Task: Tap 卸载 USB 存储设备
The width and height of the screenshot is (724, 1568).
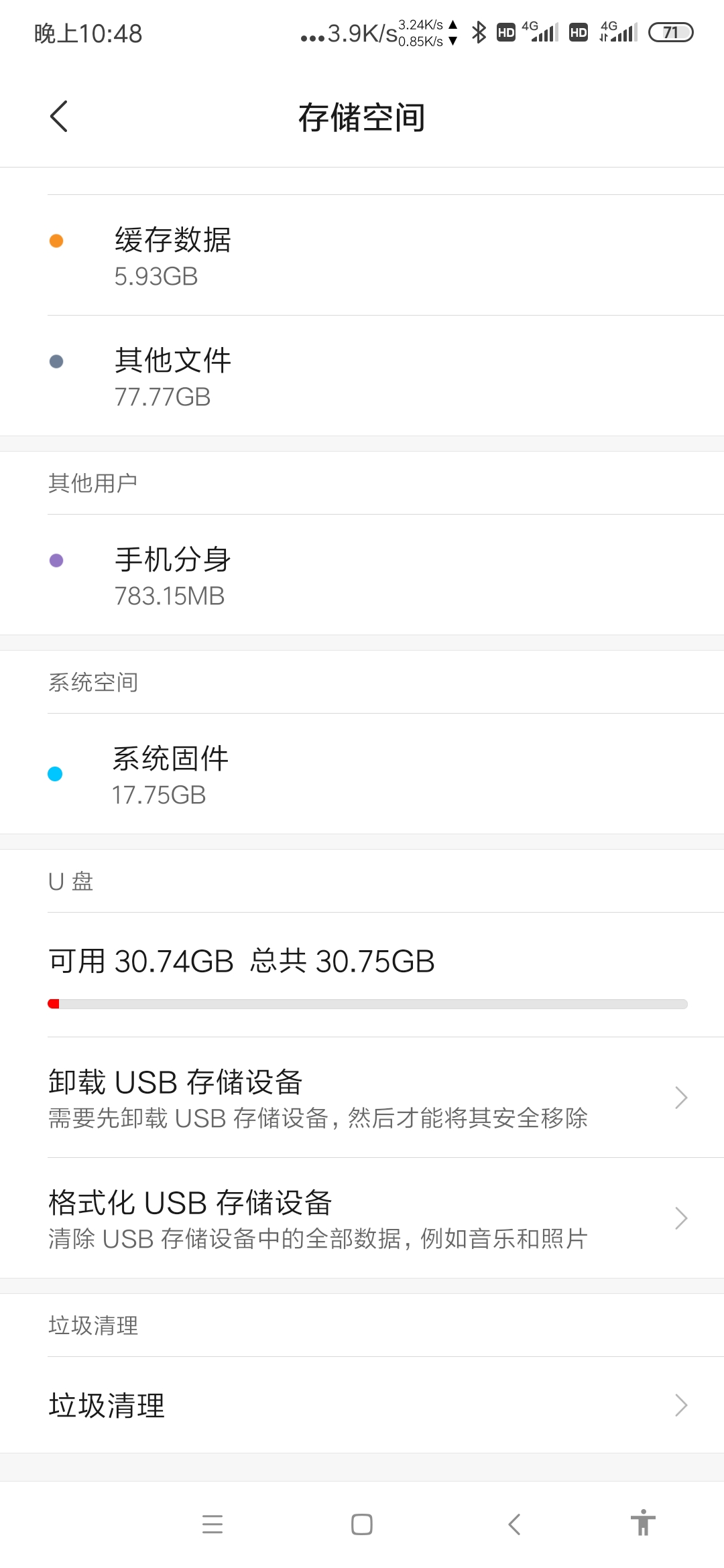Action: click(x=362, y=1098)
